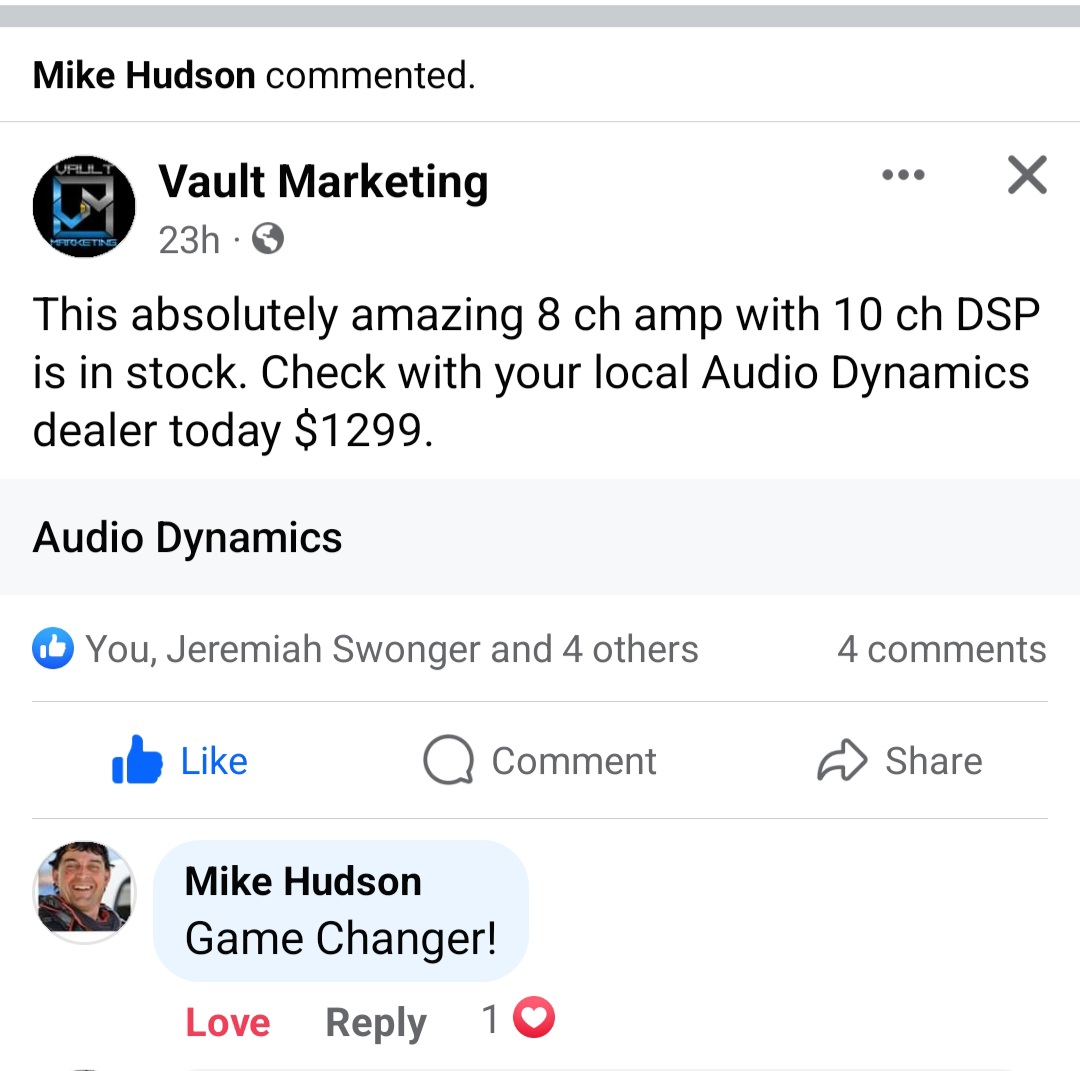This screenshot has height=1071, width=1080.
Task: Open the post's three-dot options menu
Action: pyautogui.click(x=903, y=176)
